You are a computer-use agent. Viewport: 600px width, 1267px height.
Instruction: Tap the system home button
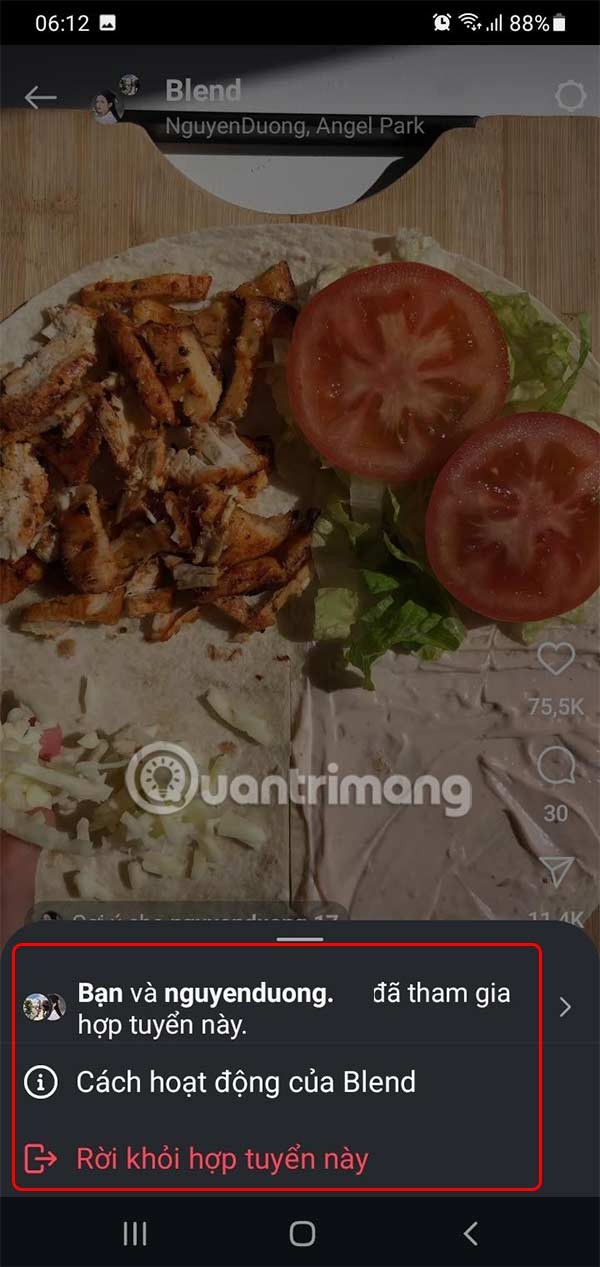click(x=302, y=1234)
